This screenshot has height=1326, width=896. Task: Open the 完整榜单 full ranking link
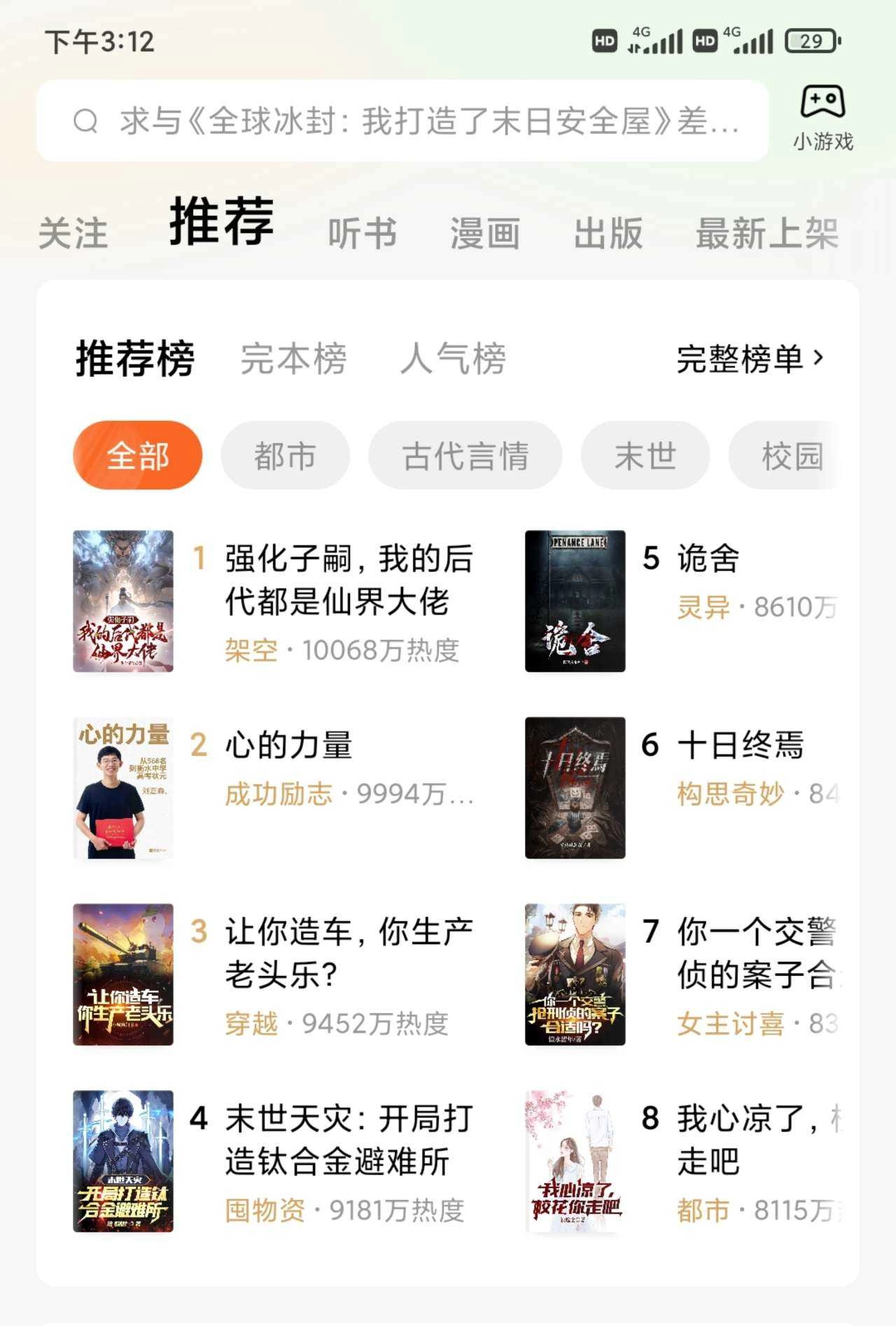tap(750, 358)
